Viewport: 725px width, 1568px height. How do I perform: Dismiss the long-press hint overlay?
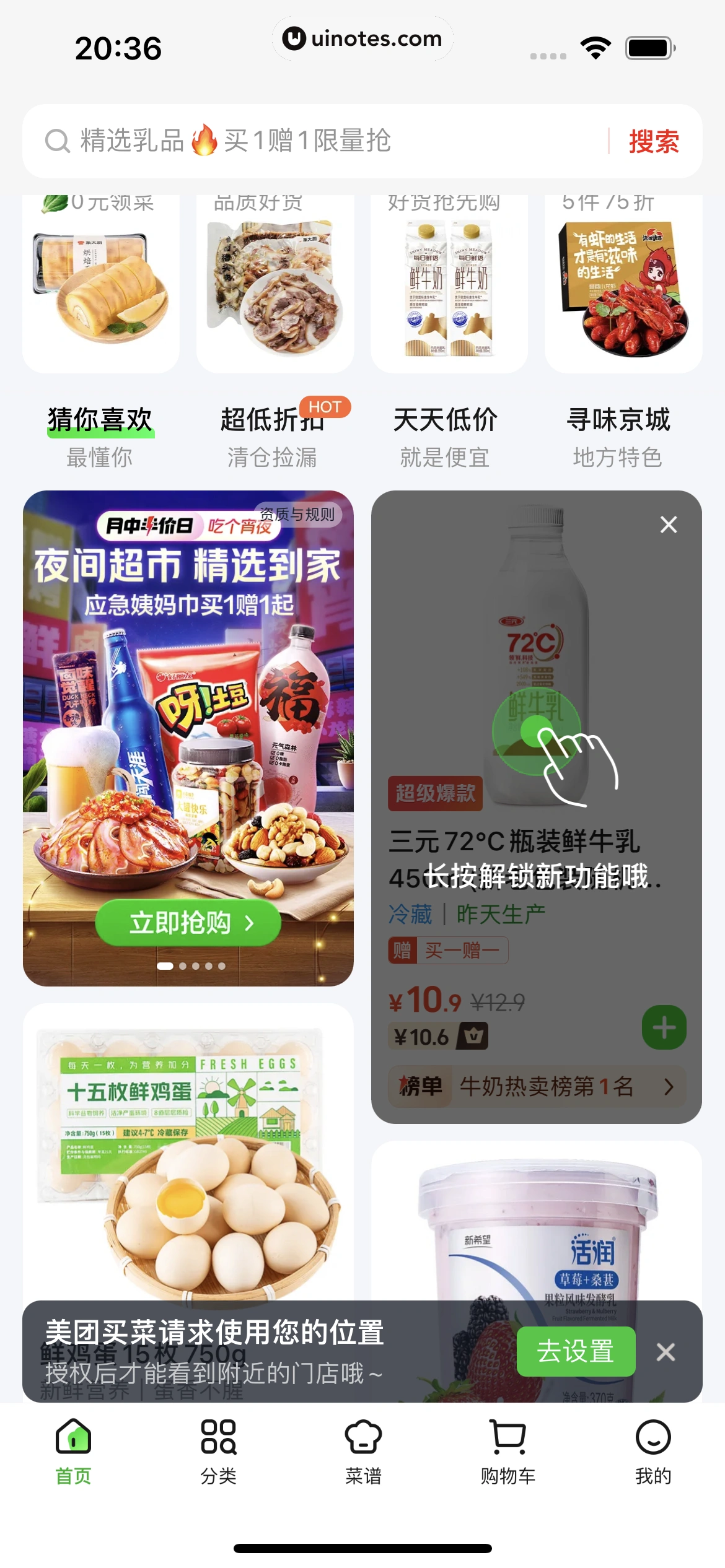tap(668, 525)
